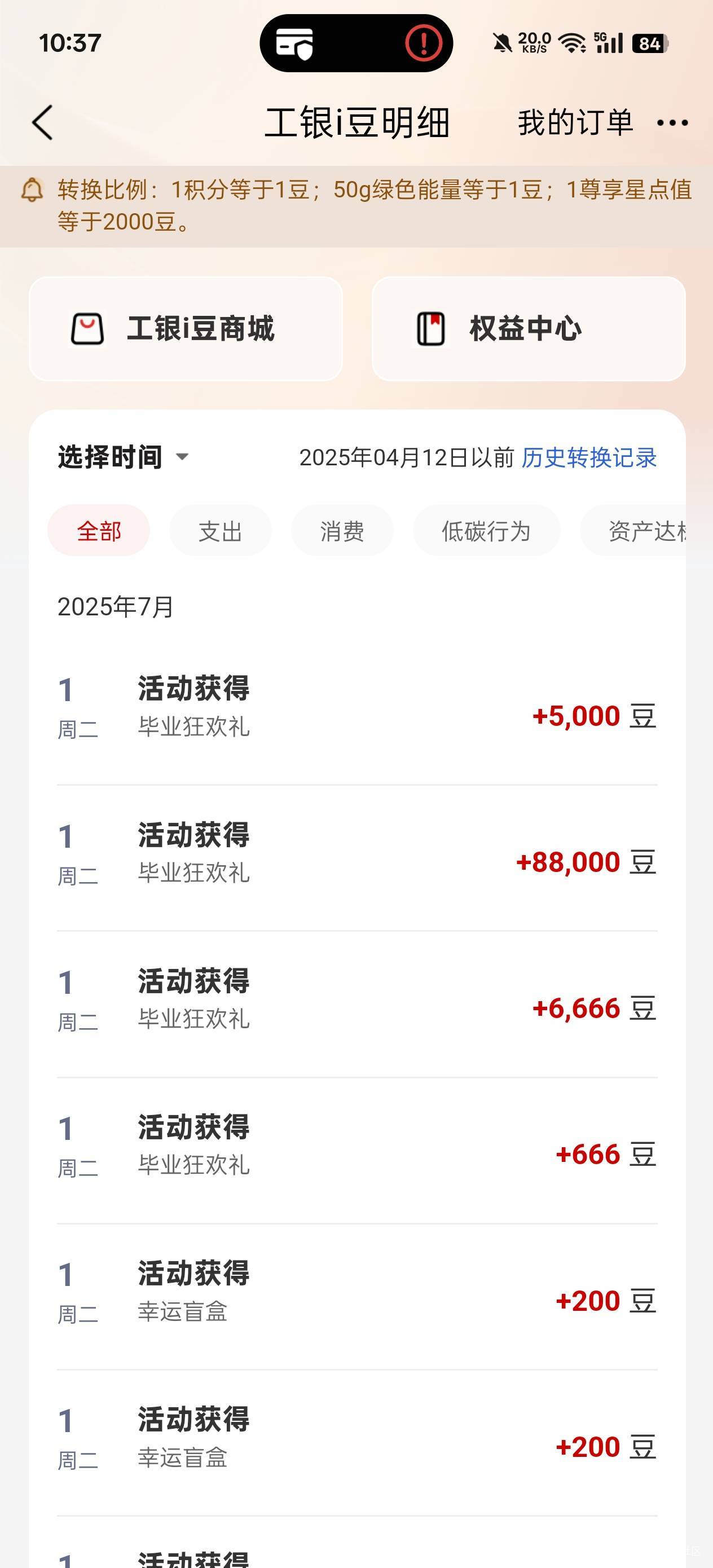Go back using the top-left arrow

[43, 122]
